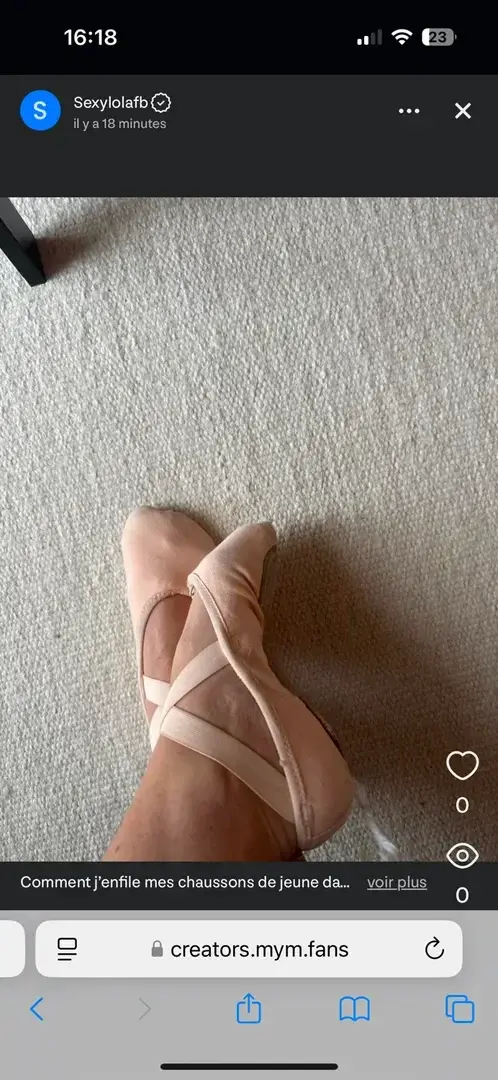Open Sexylolafb's profile avatar
The width and height of the screenshot is (498, 1080).
tap(40, 110)
